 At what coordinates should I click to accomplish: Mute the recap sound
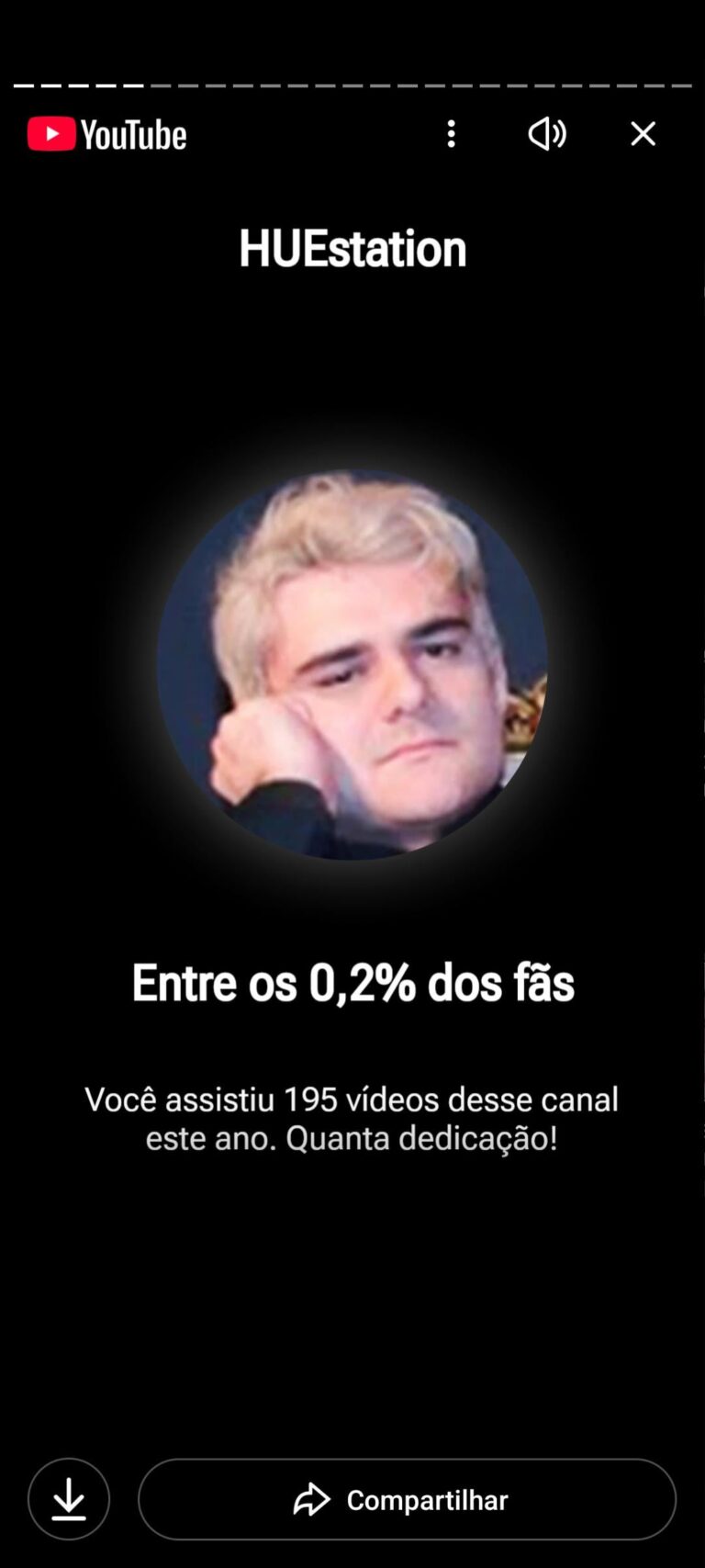[547, 134]
